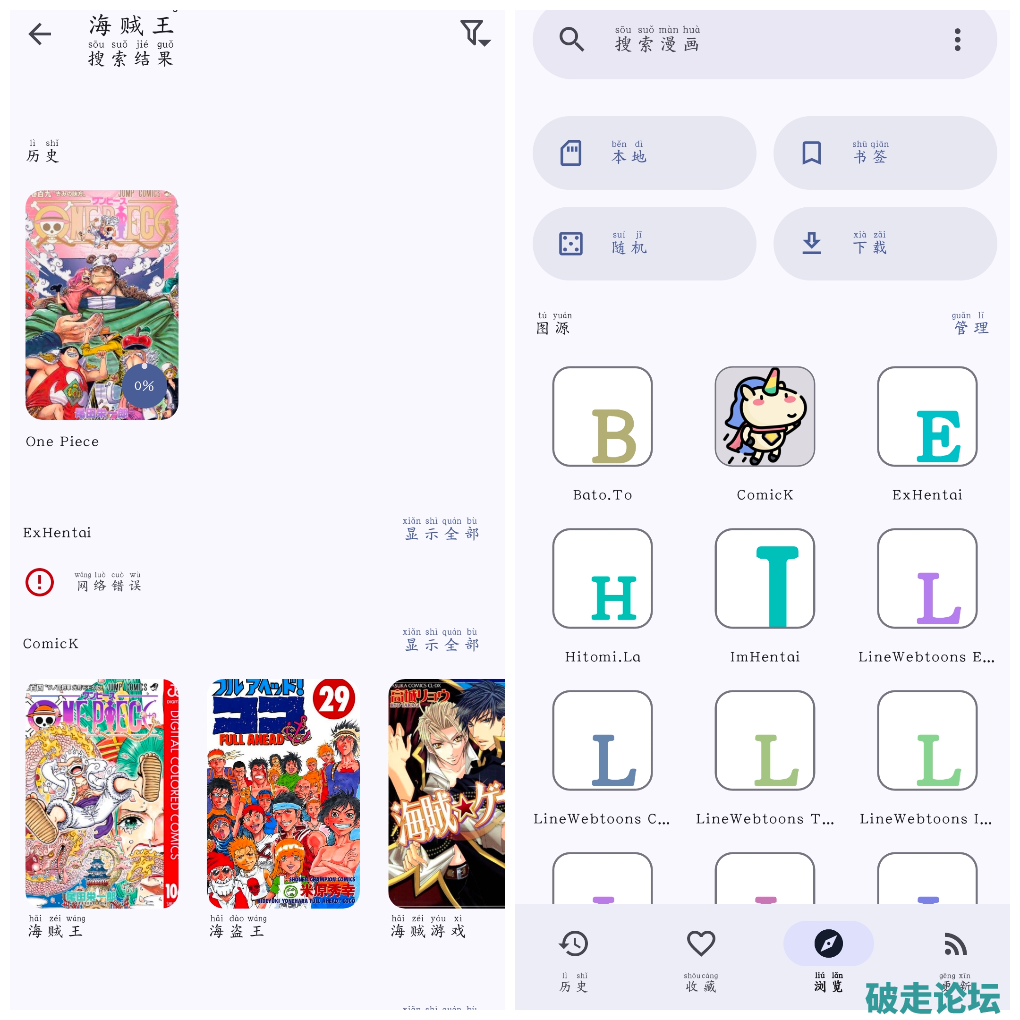Open the 下载 downloads button
The image size is (1020, 1020).
click(884, 244)
